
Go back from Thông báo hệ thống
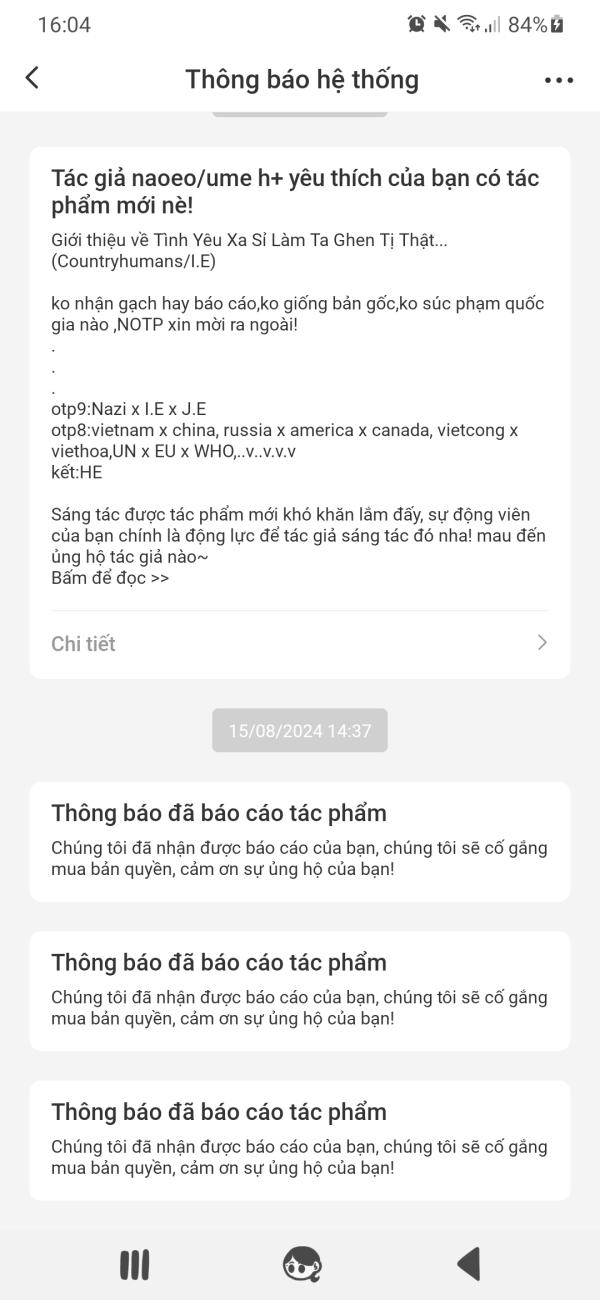coord(33,79)
